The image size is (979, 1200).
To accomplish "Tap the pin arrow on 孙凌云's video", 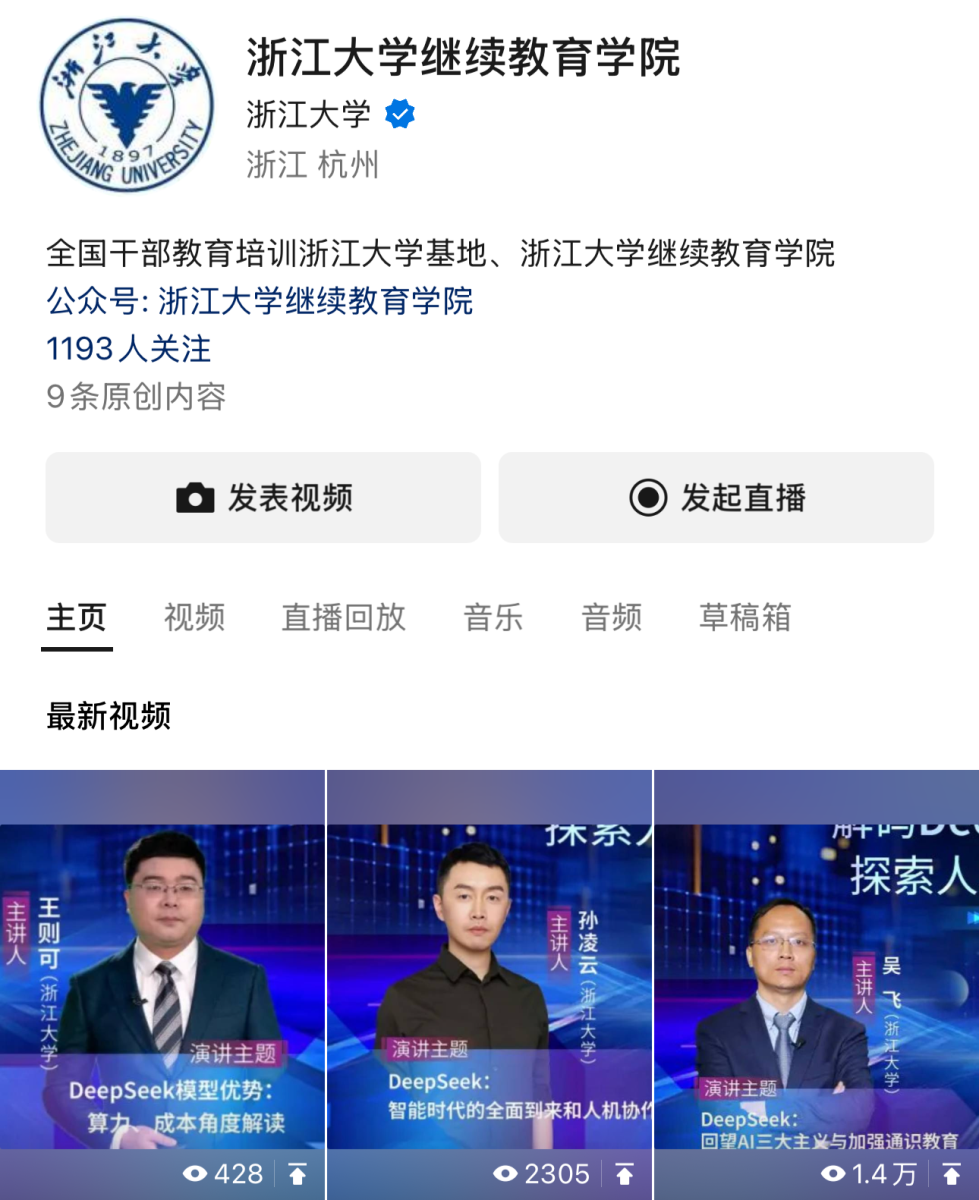I will (x=624, y=1174).
